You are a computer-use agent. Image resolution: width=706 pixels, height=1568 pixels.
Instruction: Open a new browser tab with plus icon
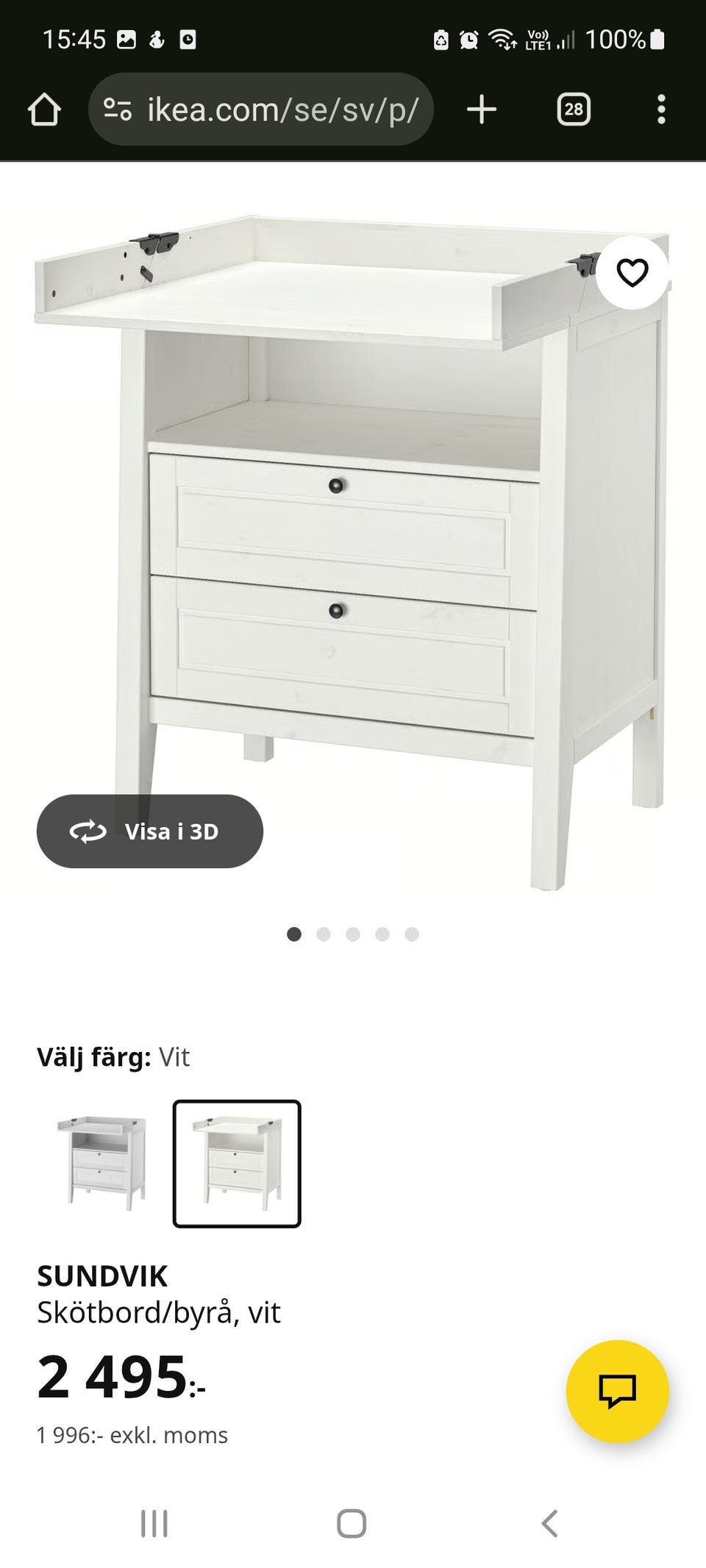tap(482, 110)
